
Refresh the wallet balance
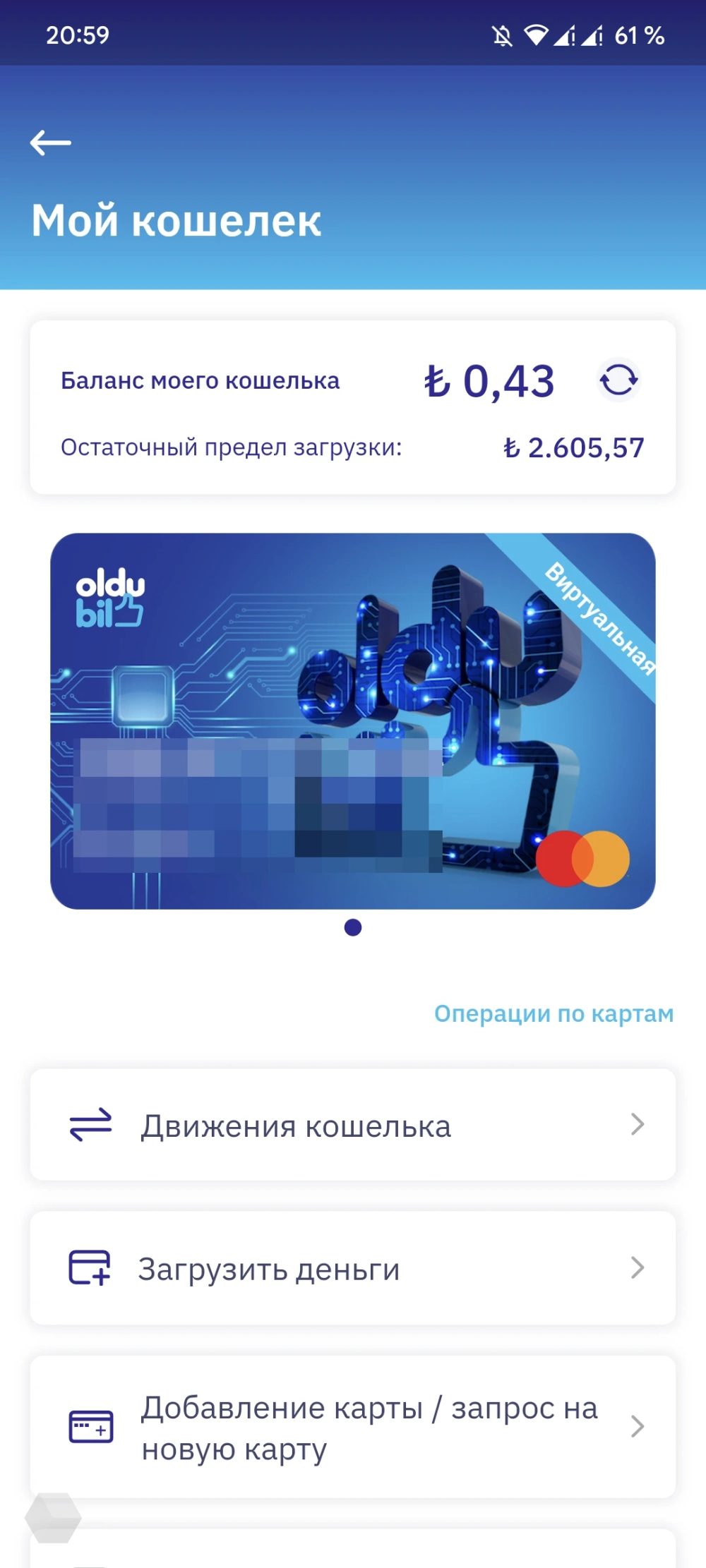pyautogui.click(x=618, y=380)
